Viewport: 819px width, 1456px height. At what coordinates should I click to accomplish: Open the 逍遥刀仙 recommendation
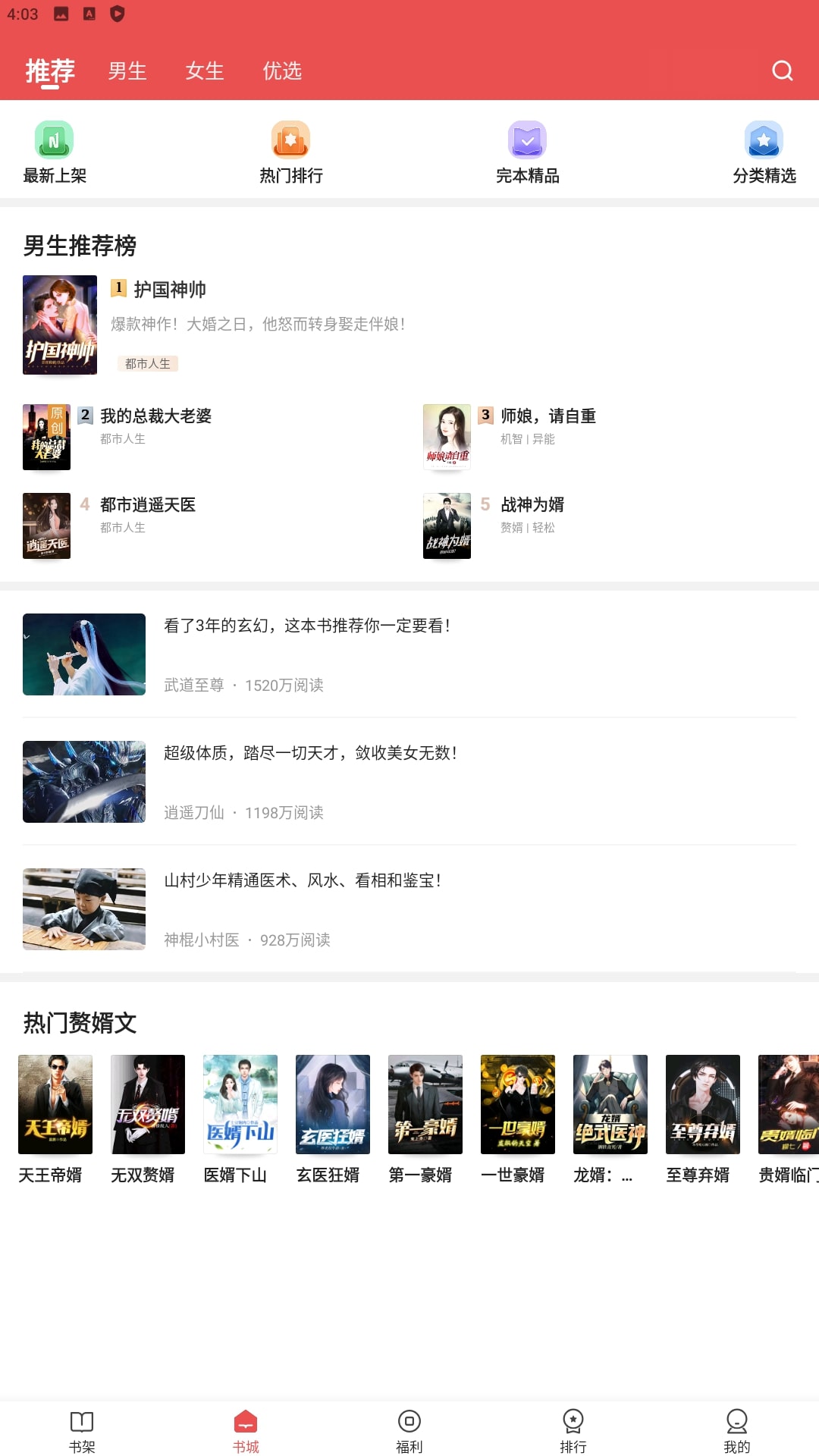[x=309, y=781]
